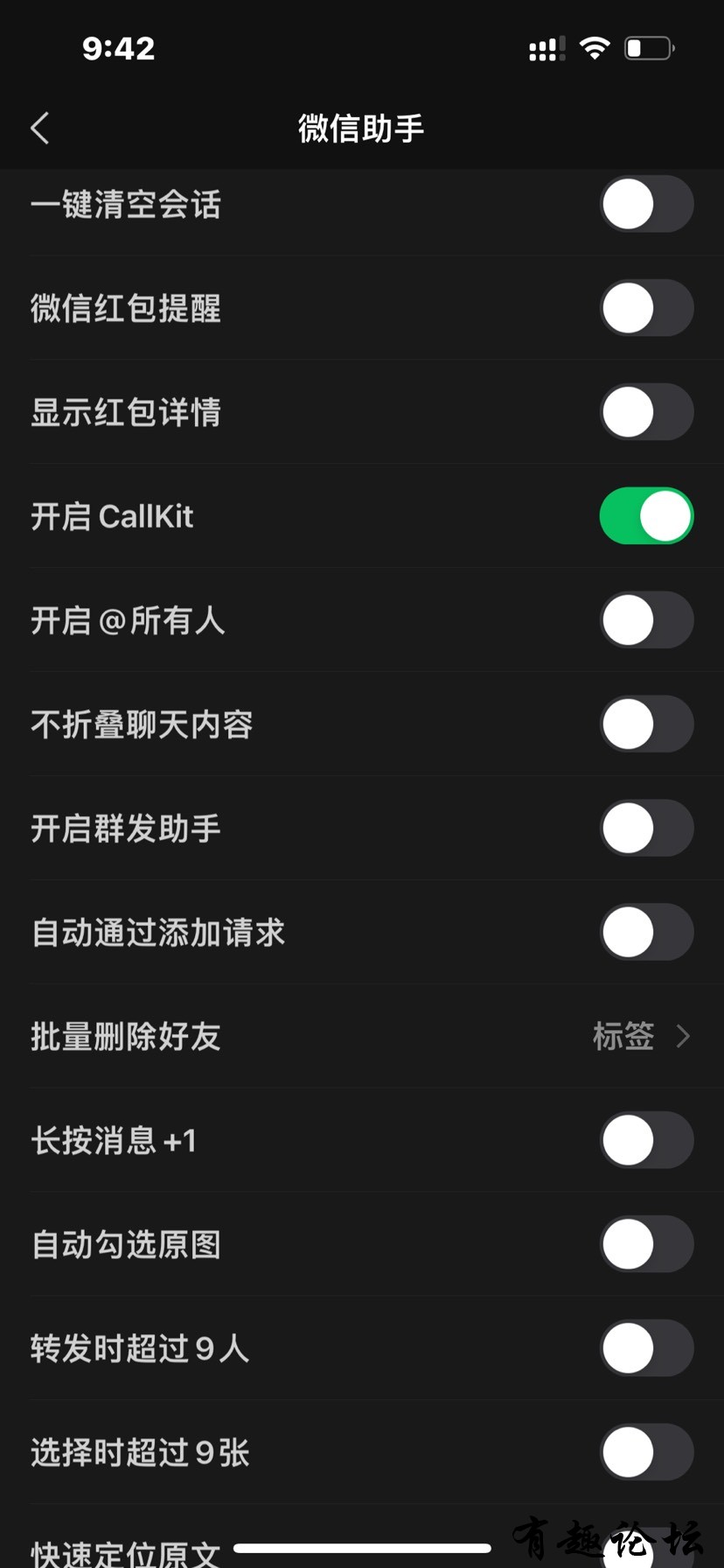Turn on 微信红包提醒
Image resolution: width=724 pixels, height=1568 pixels.
[646, 308]
